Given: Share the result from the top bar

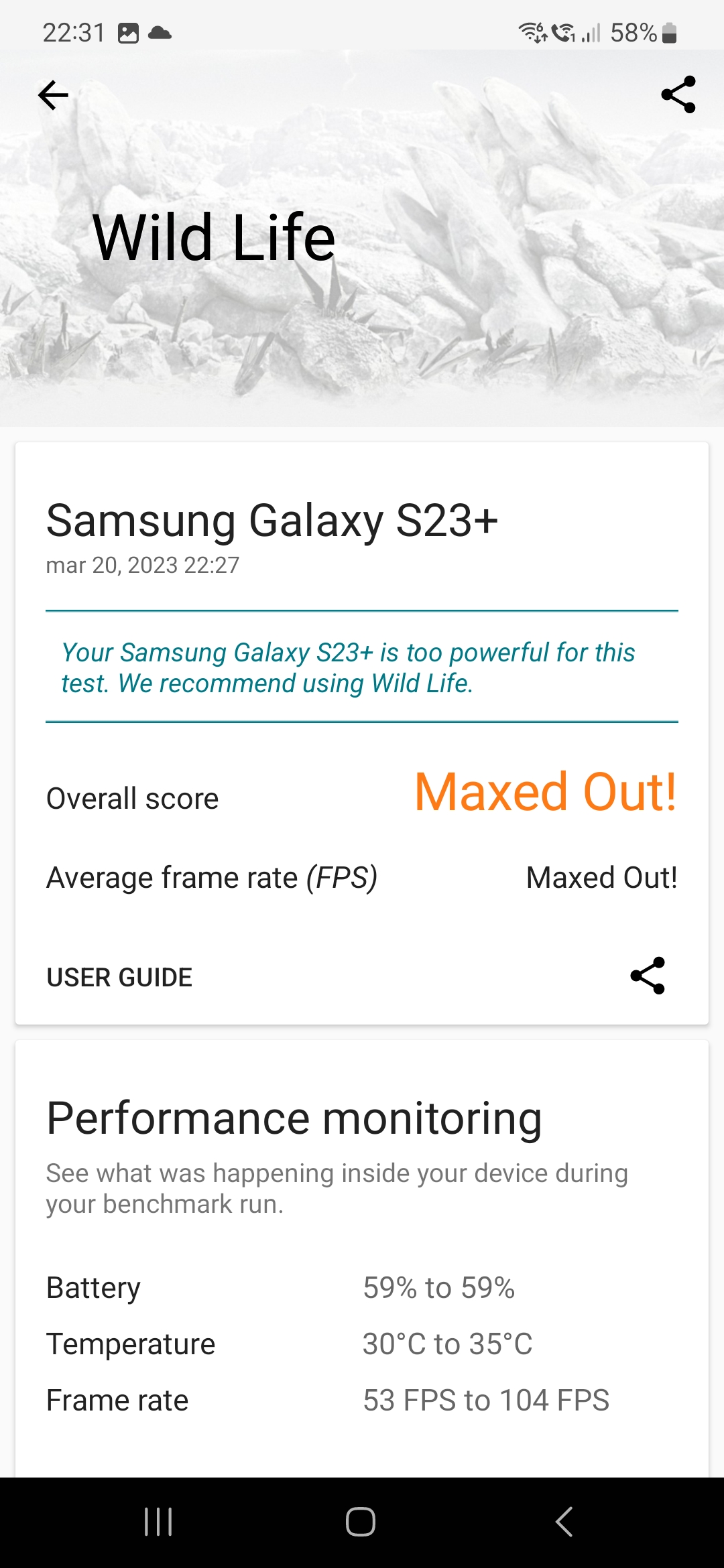Looking at the screenshot, I should coord(678,94).
